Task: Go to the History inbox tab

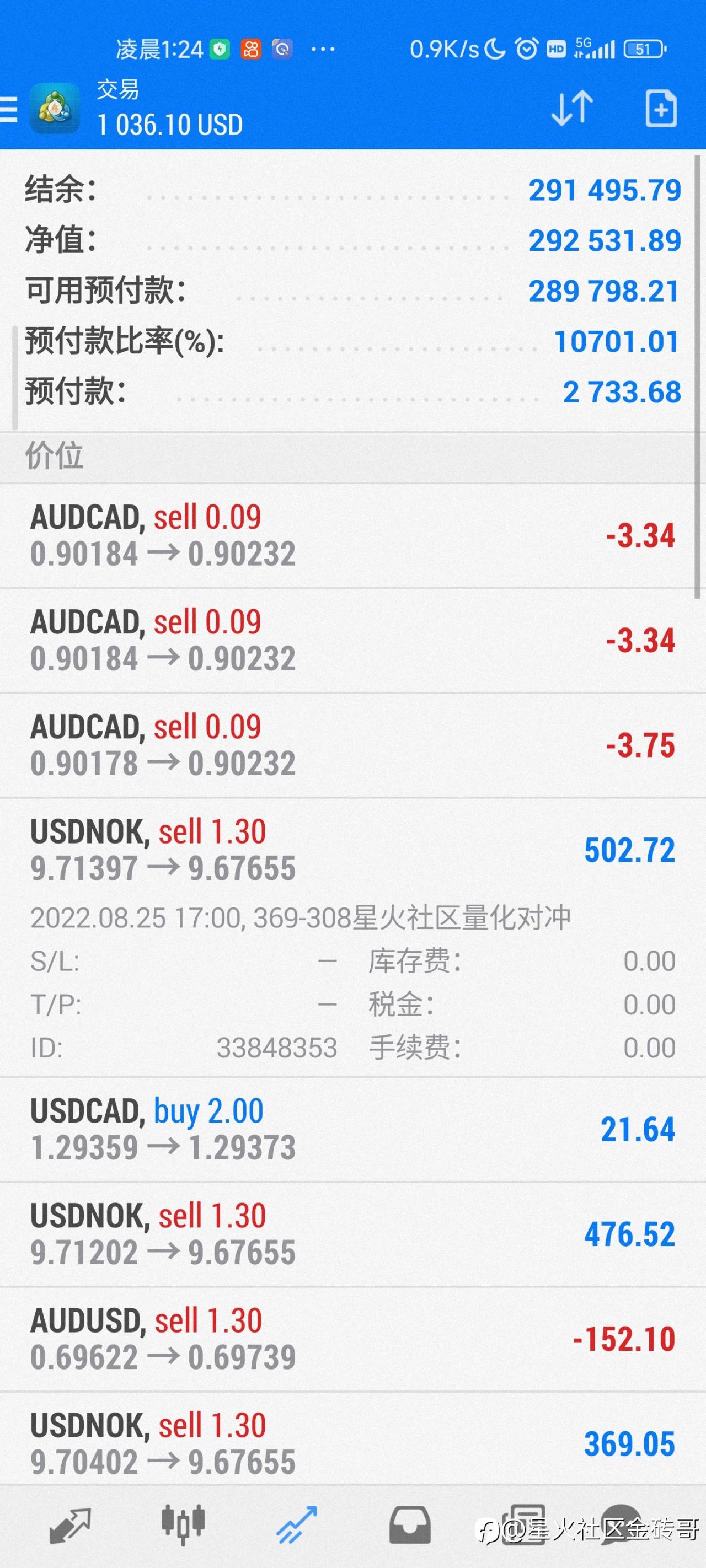Action: coord(409,1526)
